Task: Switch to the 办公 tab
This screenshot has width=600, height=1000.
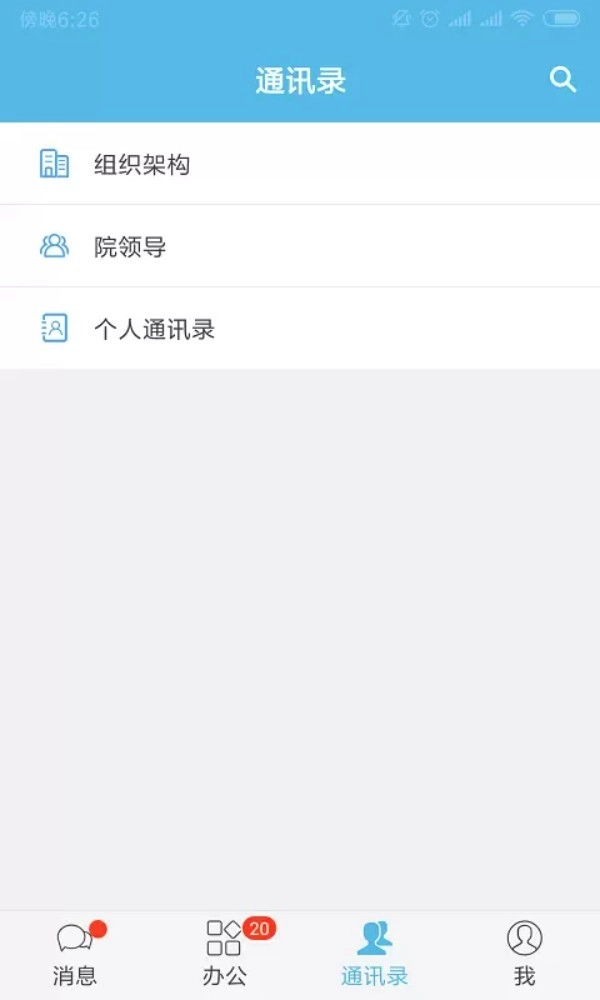Action: point(225,953)
